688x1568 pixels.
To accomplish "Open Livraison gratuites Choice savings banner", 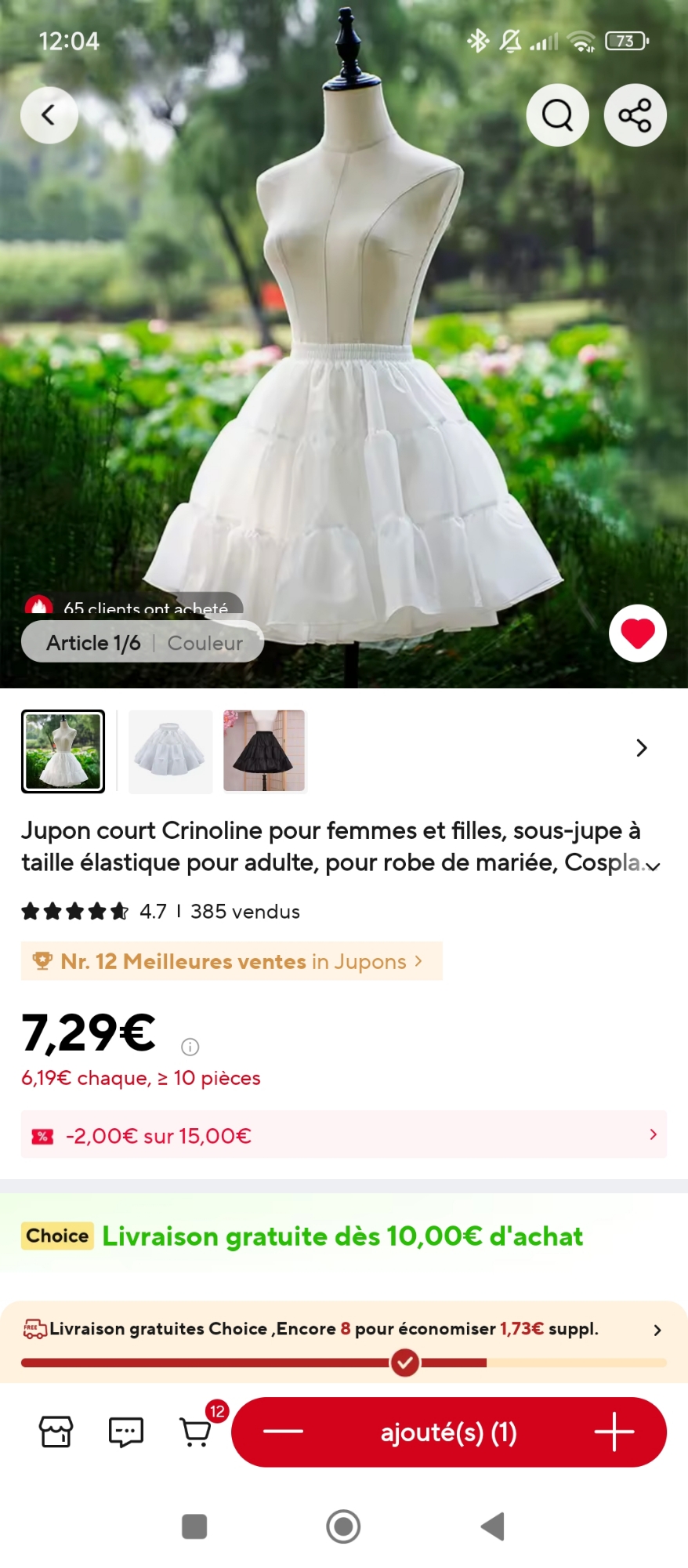I will tap(343, 1329).
